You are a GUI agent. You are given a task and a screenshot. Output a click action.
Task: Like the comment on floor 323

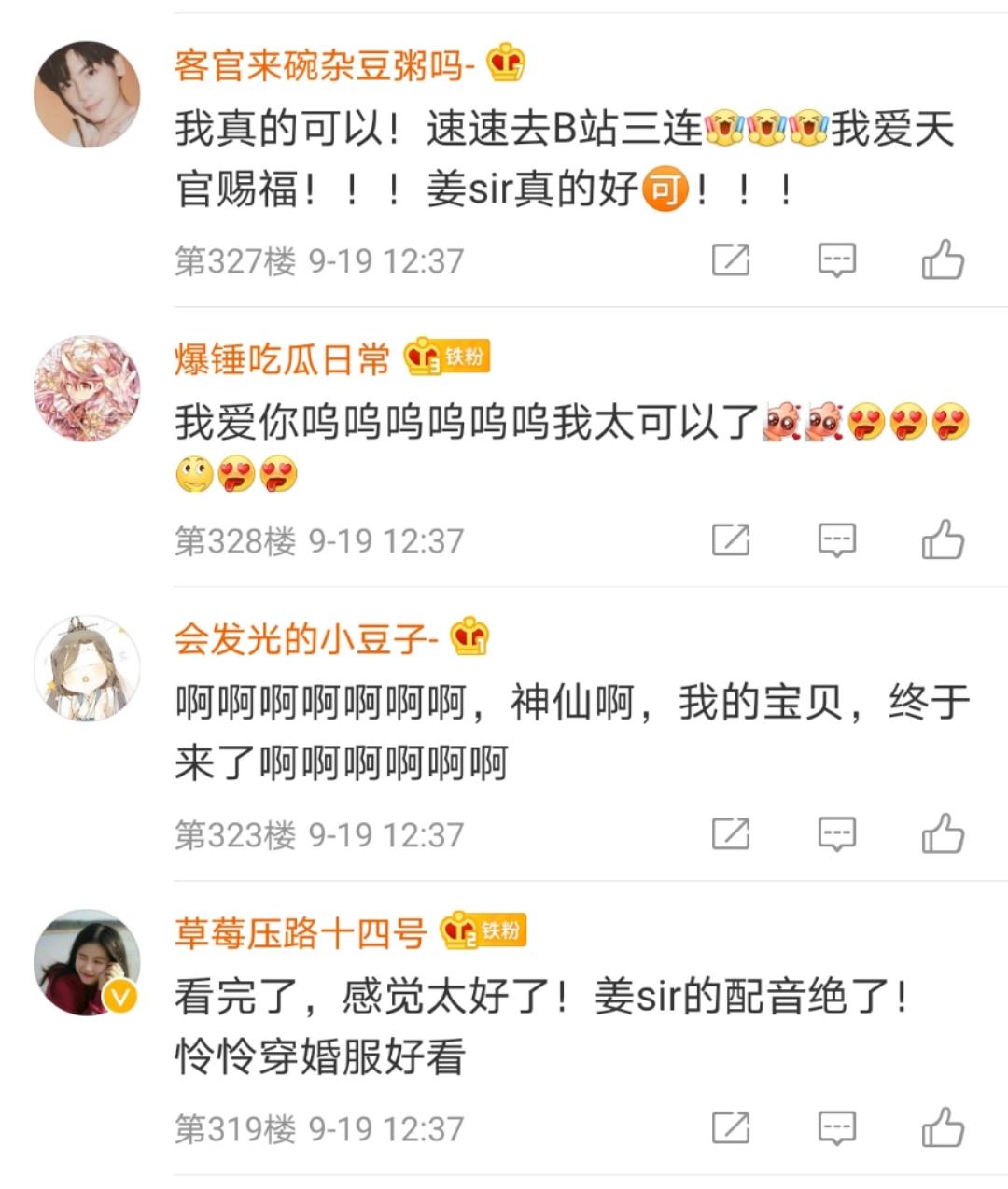coord(943,833)
